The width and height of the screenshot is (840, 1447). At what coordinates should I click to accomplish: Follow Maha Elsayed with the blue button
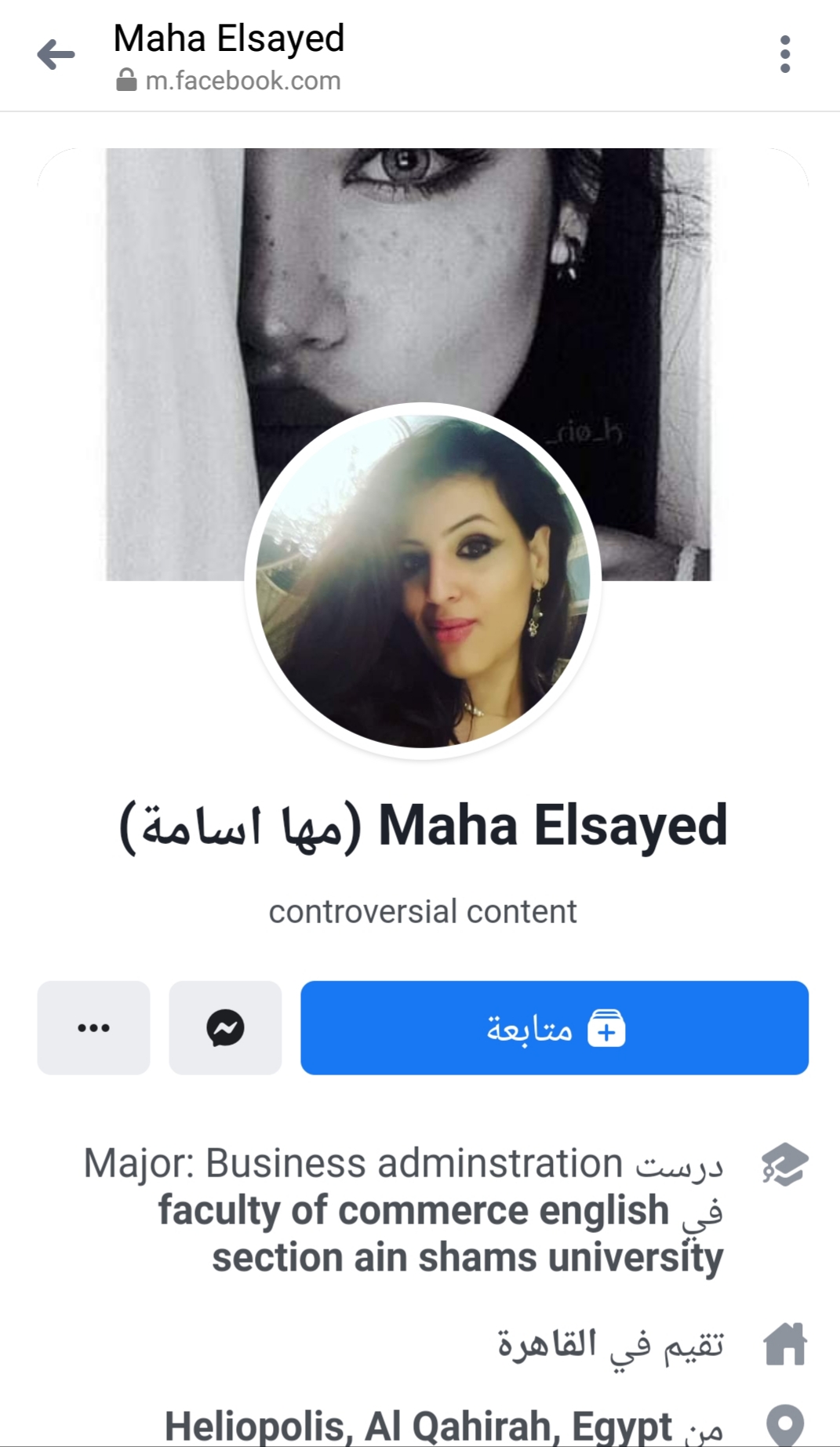[554, 1027]
